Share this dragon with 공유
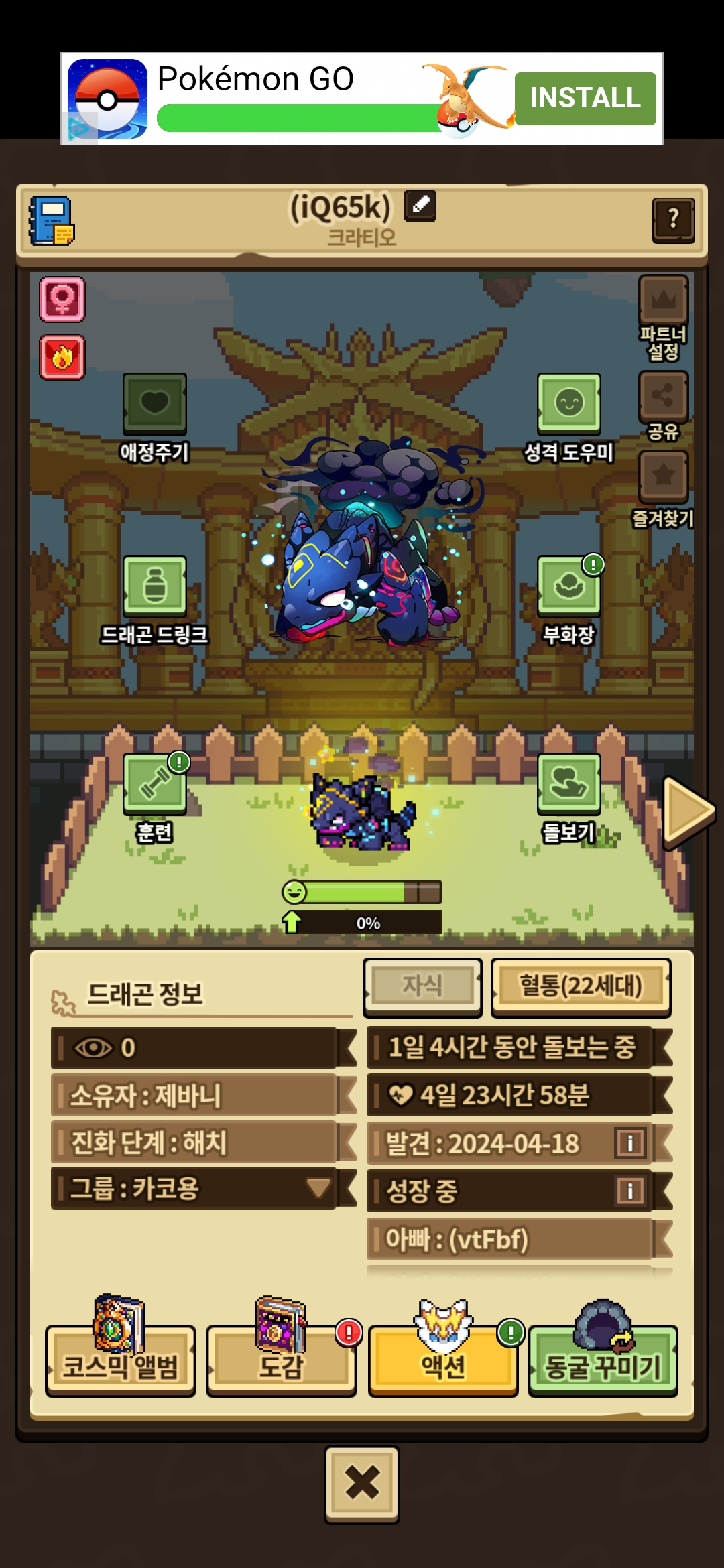The image size is (724, 1568). 663,397
